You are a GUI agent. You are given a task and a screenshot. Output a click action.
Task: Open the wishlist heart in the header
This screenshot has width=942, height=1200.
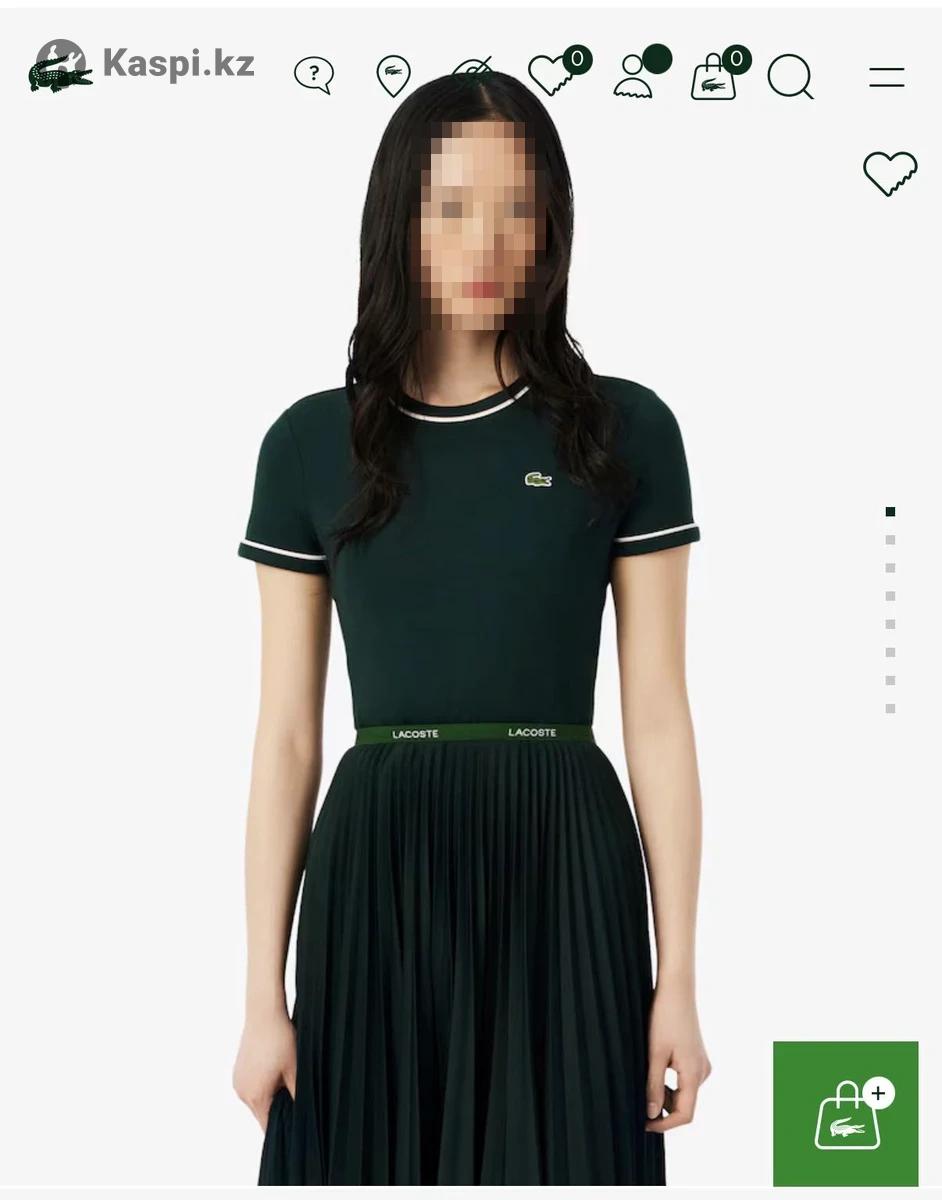[x=552, y=74]
